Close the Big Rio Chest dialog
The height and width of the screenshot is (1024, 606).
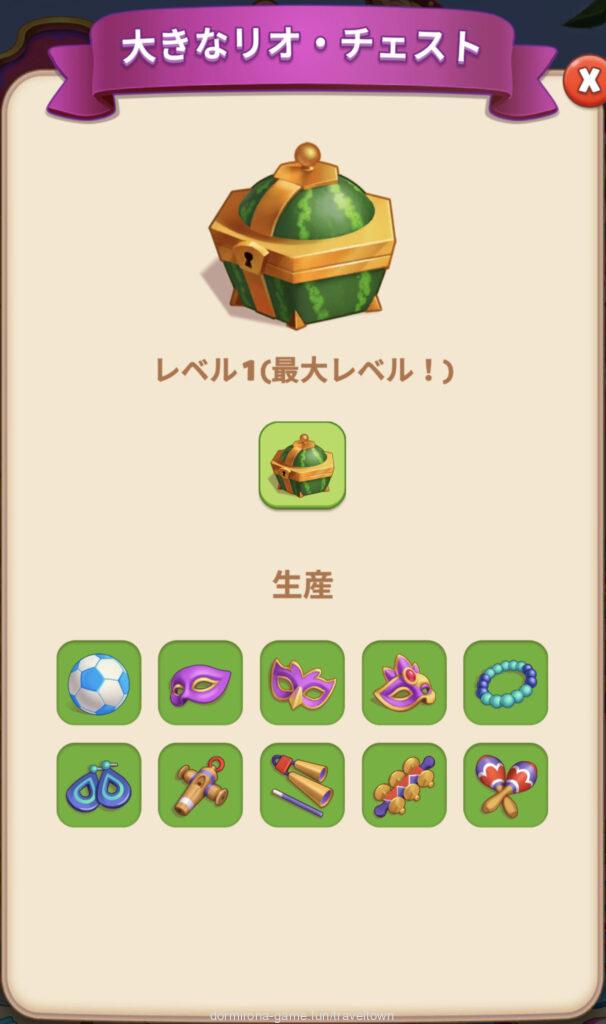(586, 83)
